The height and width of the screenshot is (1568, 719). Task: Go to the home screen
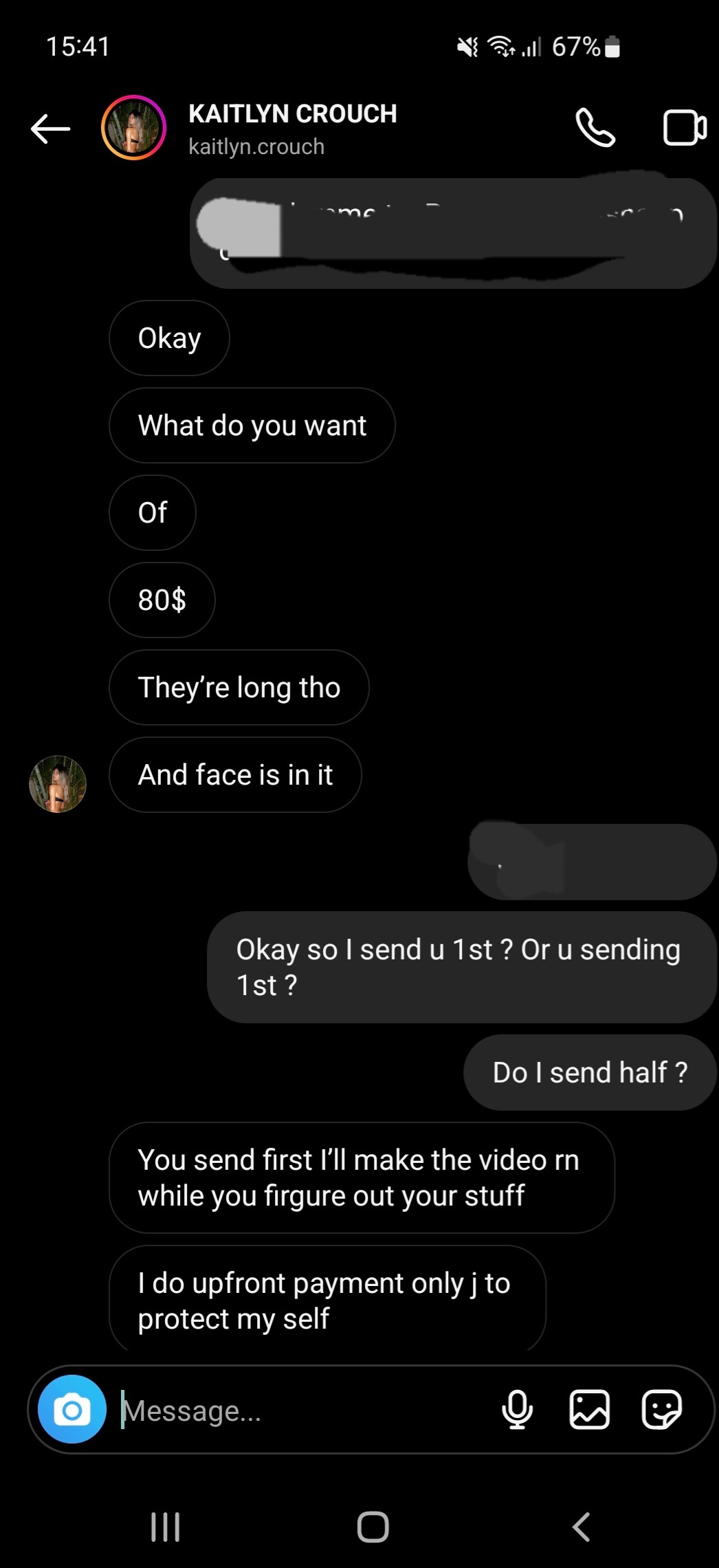(373, 1527)
